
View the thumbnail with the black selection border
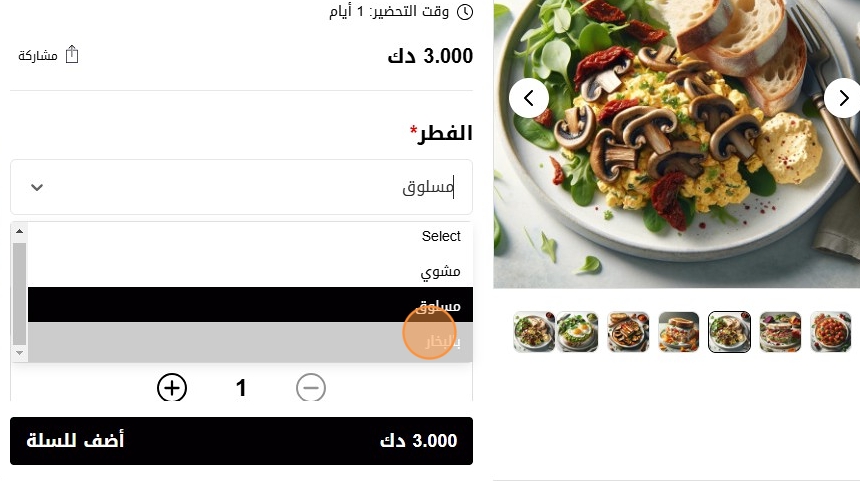729,332
